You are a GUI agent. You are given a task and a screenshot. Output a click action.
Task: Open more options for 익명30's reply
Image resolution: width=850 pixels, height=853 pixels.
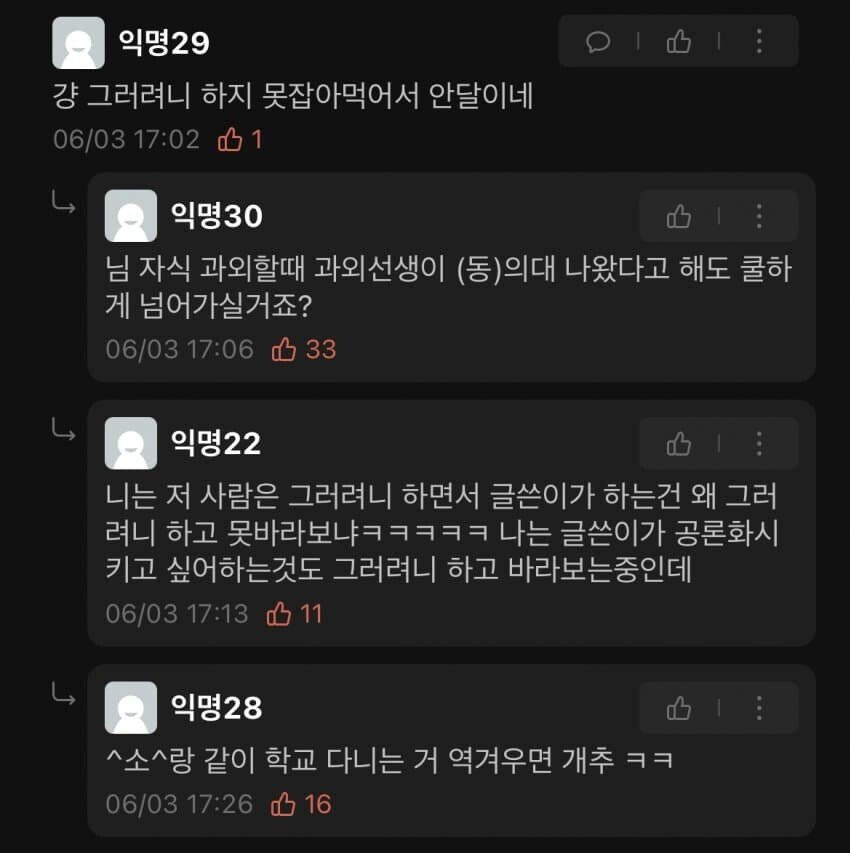(x=759, y=216)
